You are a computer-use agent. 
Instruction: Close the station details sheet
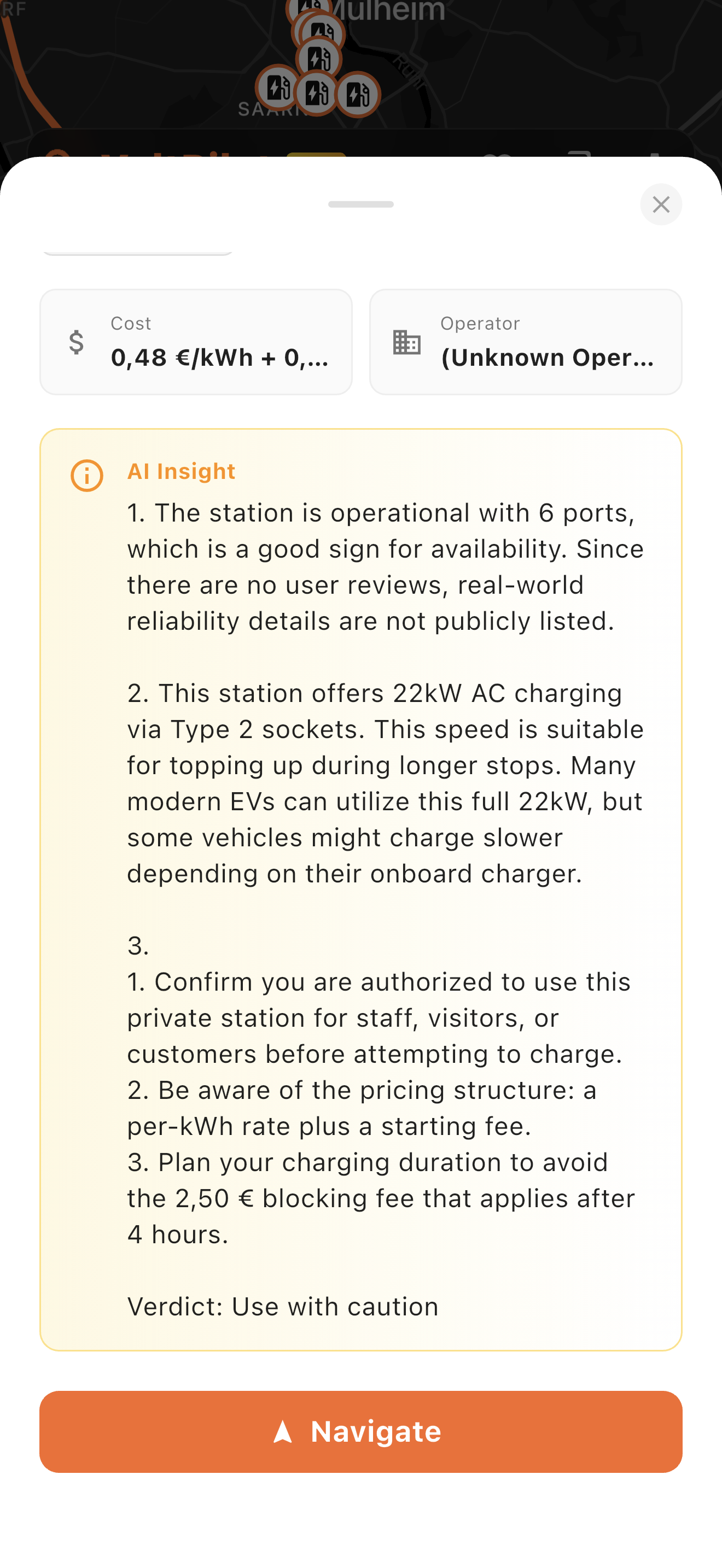661,204
